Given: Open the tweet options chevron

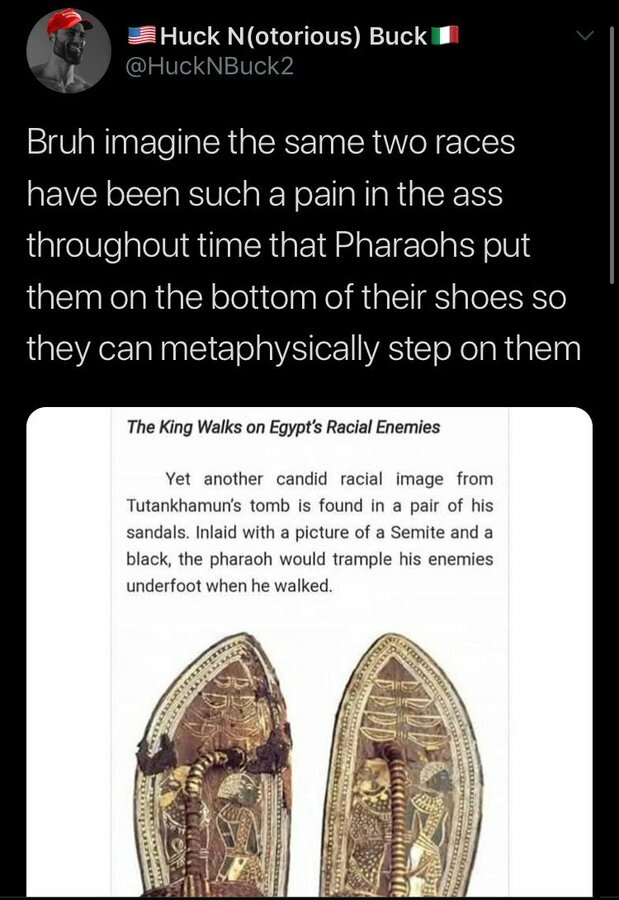Looking at the screenshot, I should [587, 37].
